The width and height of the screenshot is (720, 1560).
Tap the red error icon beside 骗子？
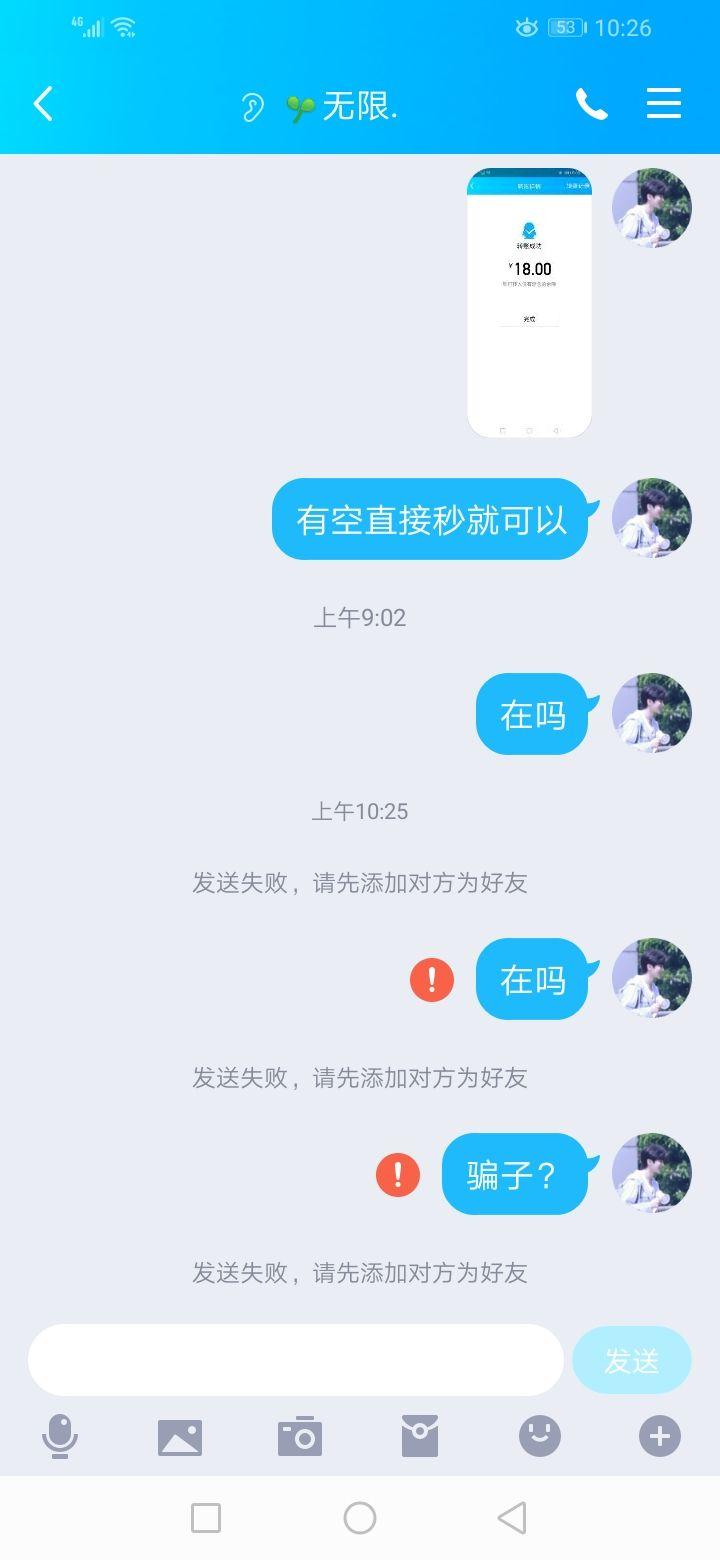point(398,1174)
